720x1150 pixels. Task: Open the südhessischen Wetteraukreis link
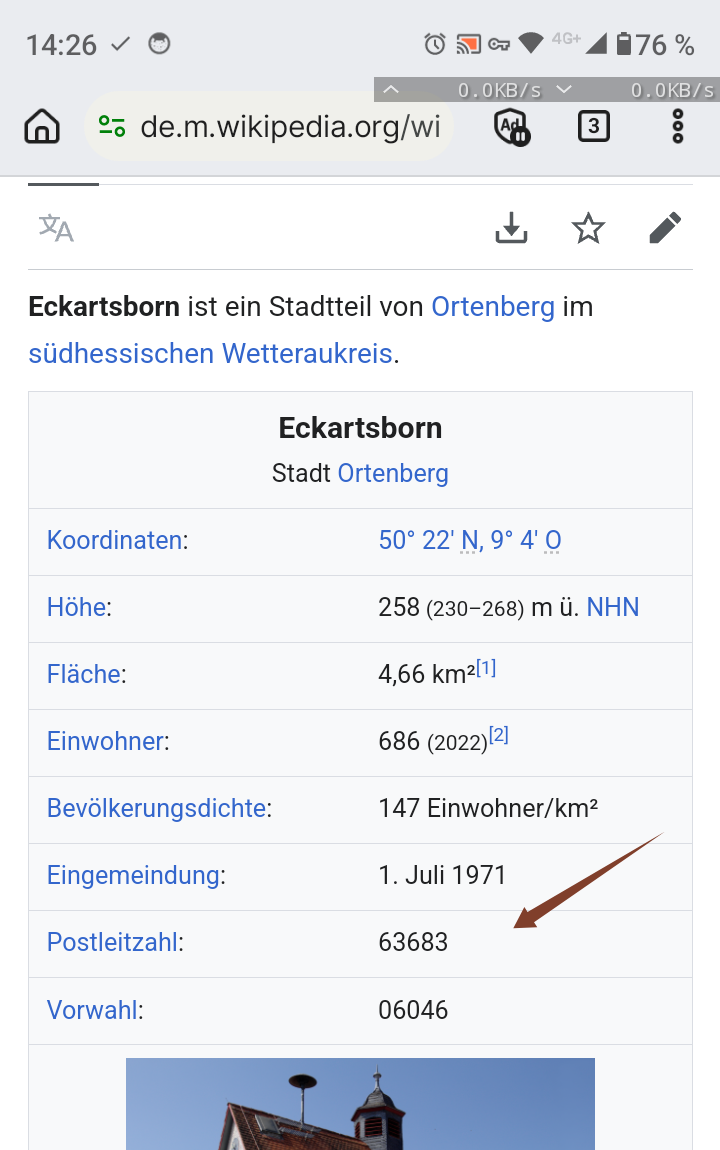[x=210, y=353]
